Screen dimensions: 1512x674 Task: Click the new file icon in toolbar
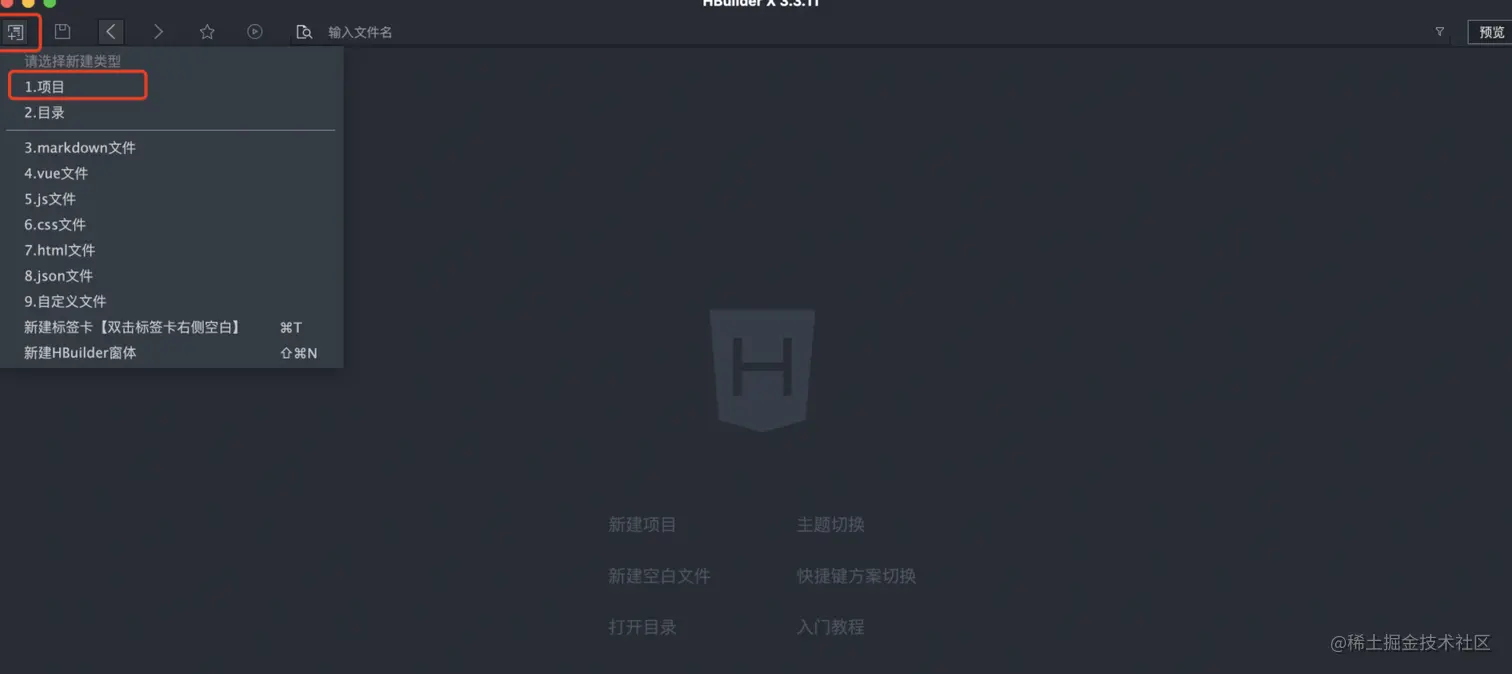click(x=16, y=32)
